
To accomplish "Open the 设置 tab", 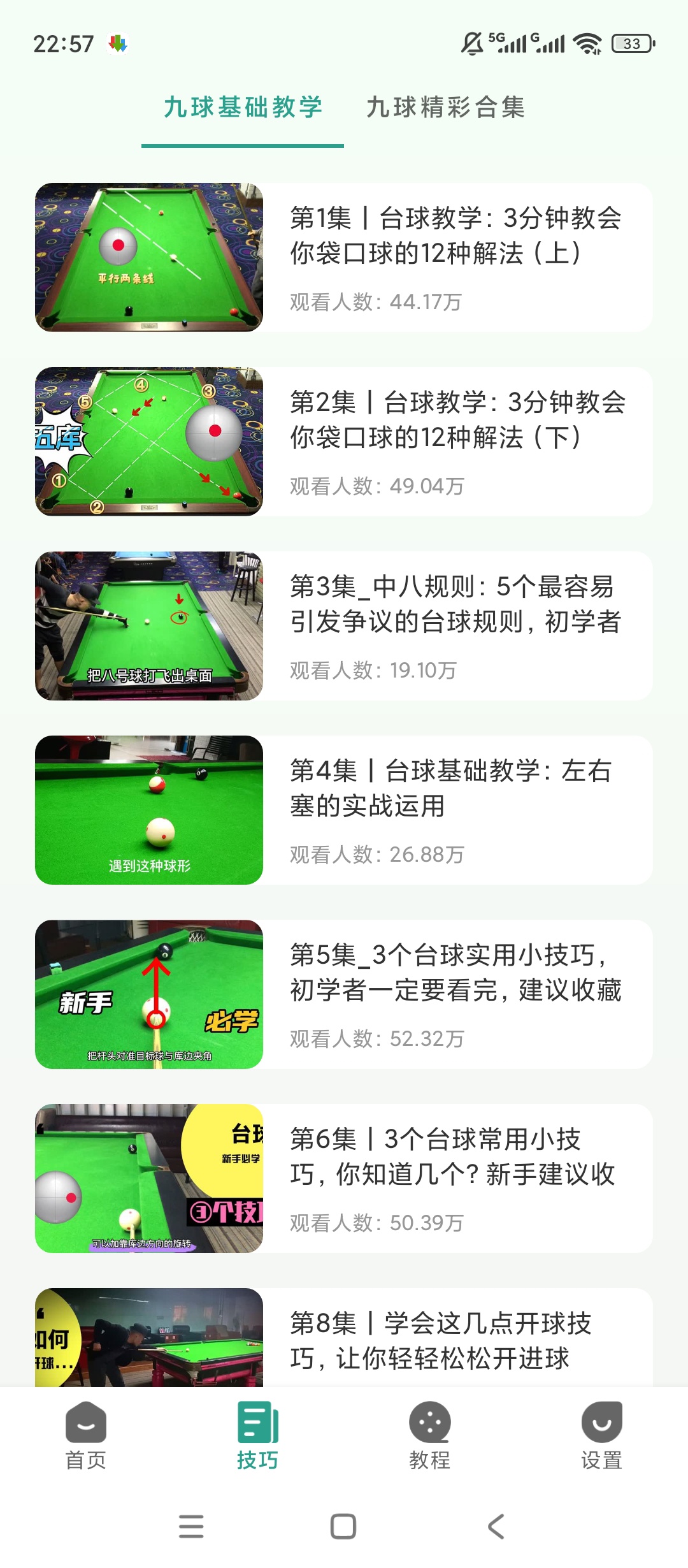I will (x=602, y=1435).
